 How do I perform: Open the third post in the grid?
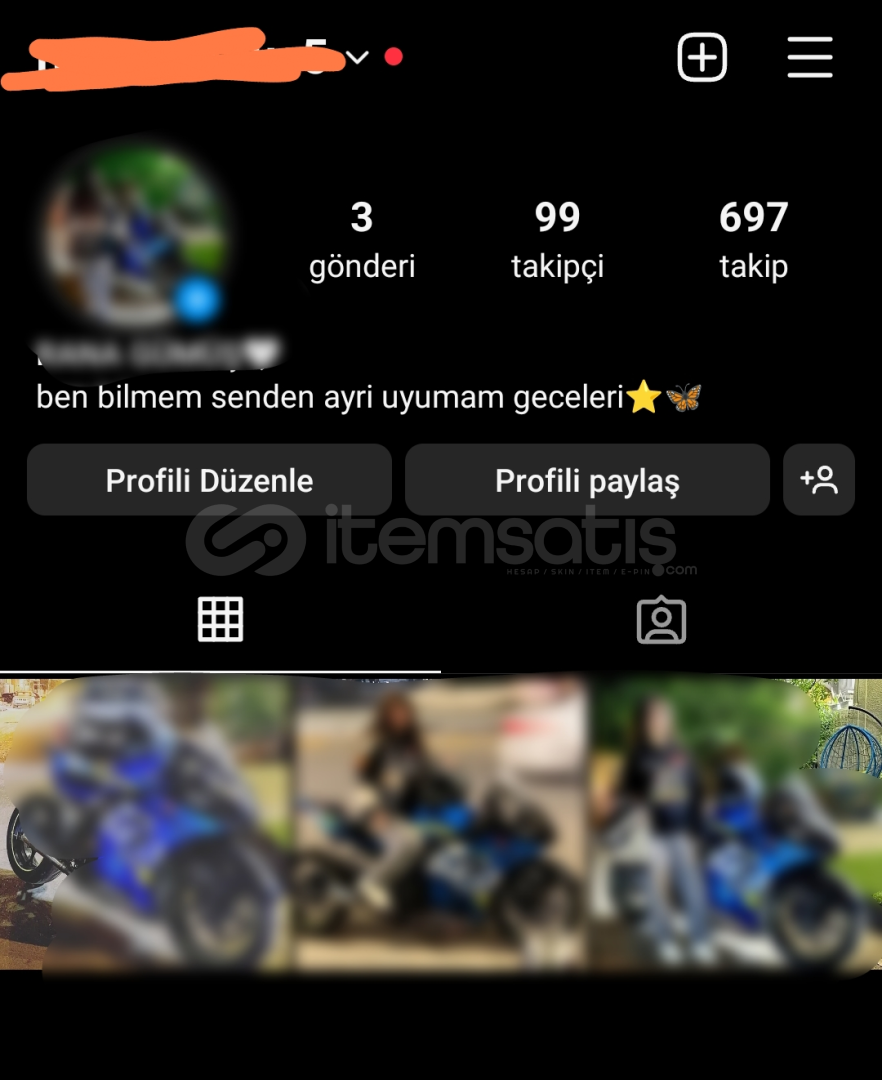[x=735, y=823]
